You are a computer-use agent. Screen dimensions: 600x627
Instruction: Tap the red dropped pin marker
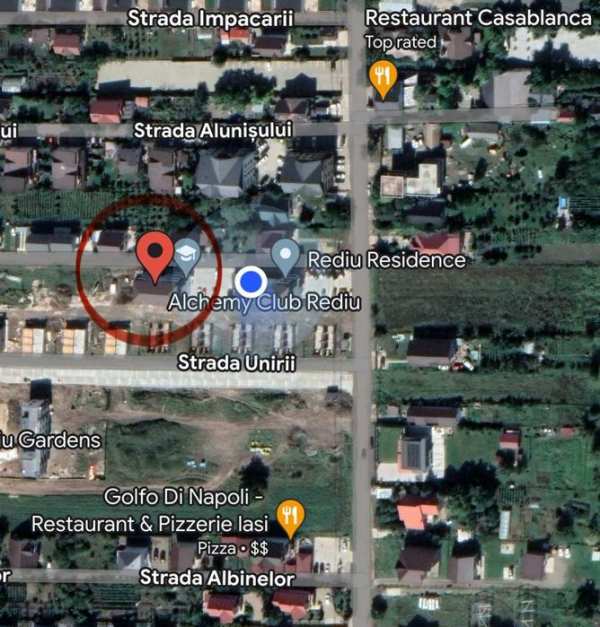point(154,254)
